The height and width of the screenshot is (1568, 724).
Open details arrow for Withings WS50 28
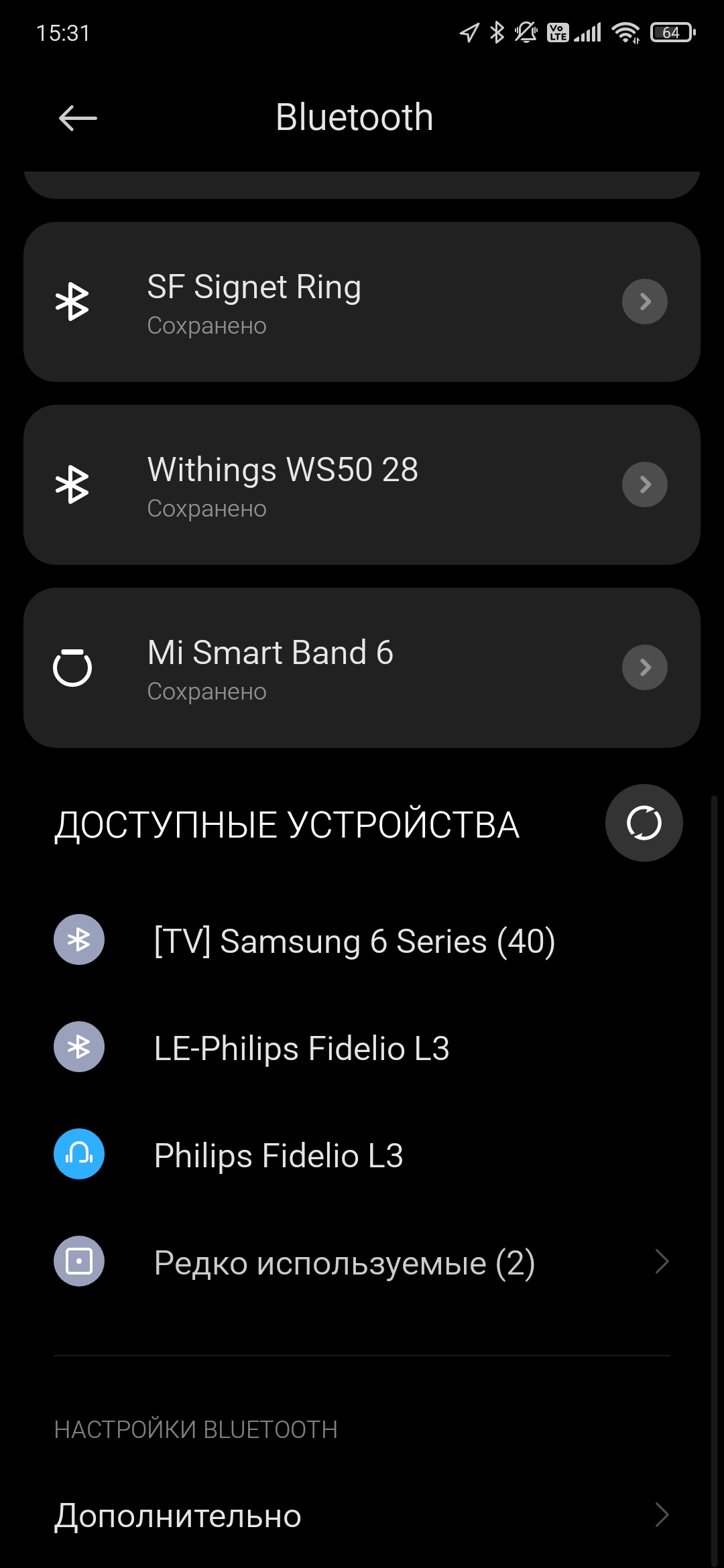644,484
